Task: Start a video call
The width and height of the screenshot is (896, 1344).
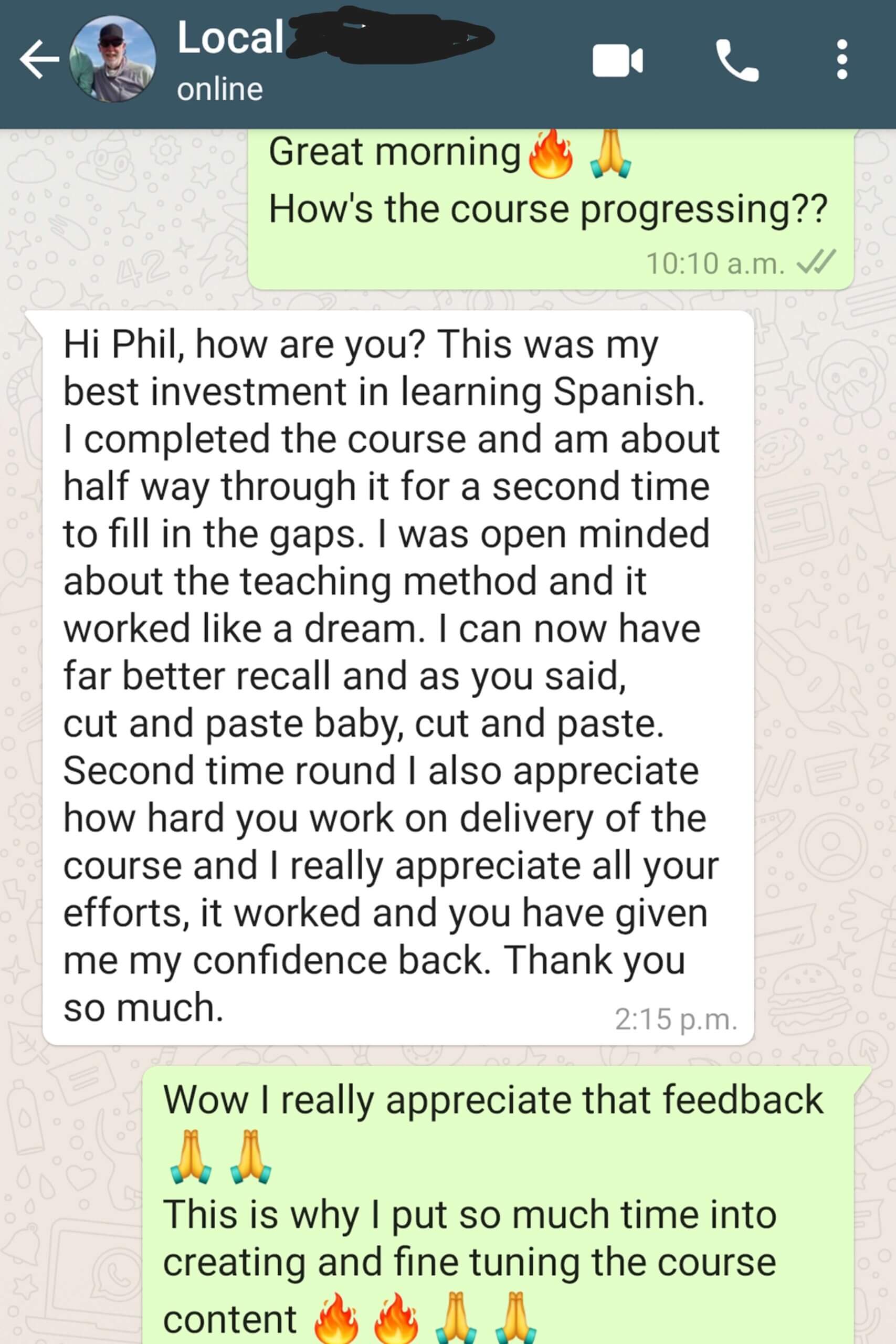Action: (617, 60)
